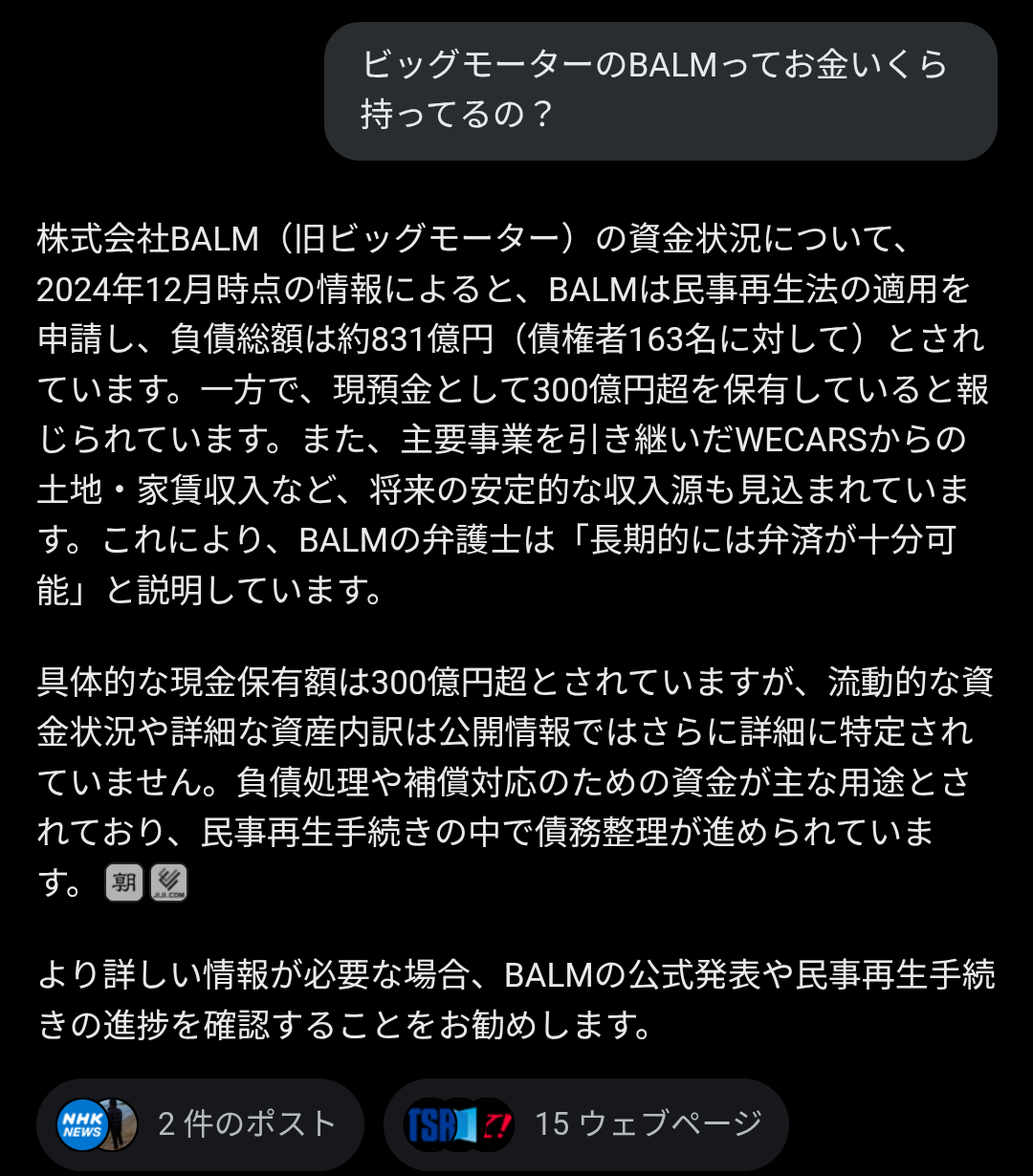Tap the second citation badge after the す。 sentence
Viewport: 1033px width, 1176px height.
click(168, 882)
